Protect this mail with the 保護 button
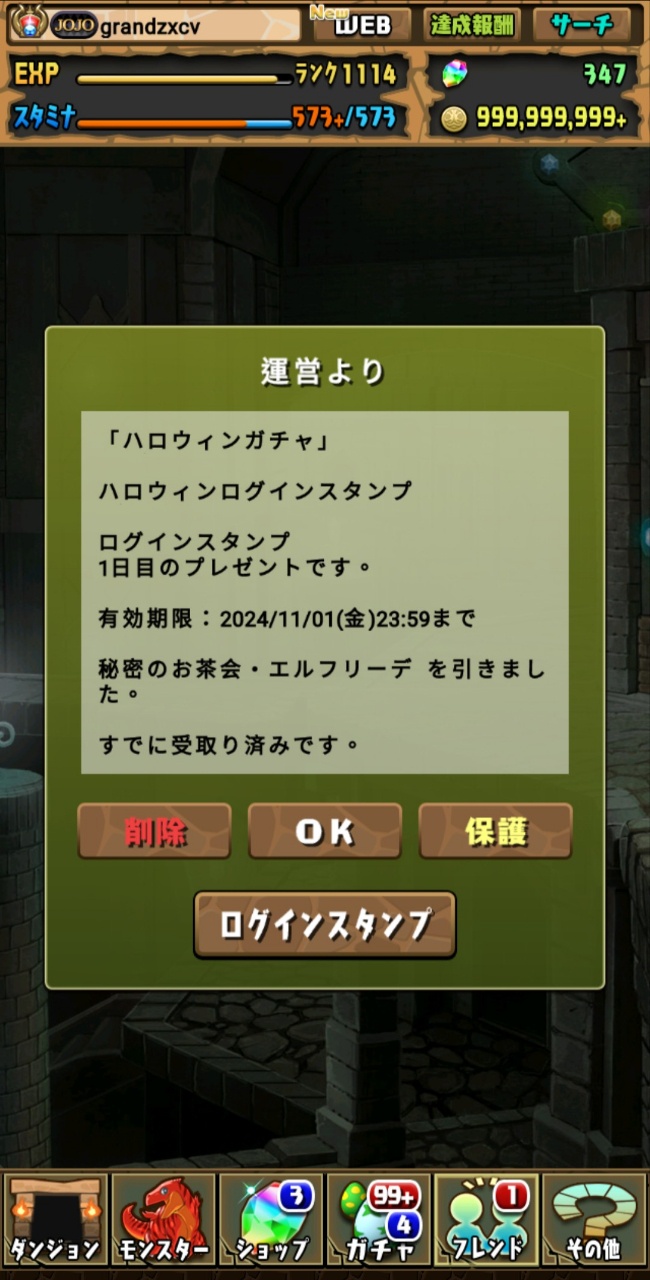The width and height of the screenshot is (650, 1280). [496, 831]
